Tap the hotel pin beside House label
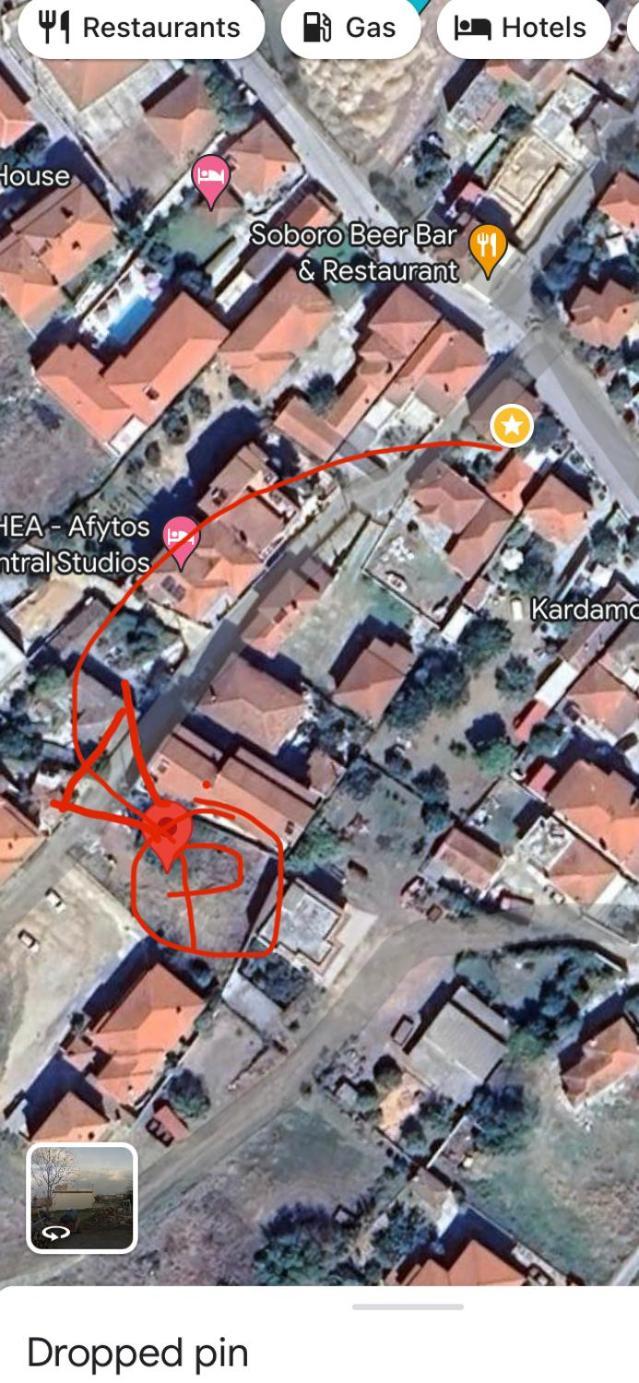 pos(210,177)
